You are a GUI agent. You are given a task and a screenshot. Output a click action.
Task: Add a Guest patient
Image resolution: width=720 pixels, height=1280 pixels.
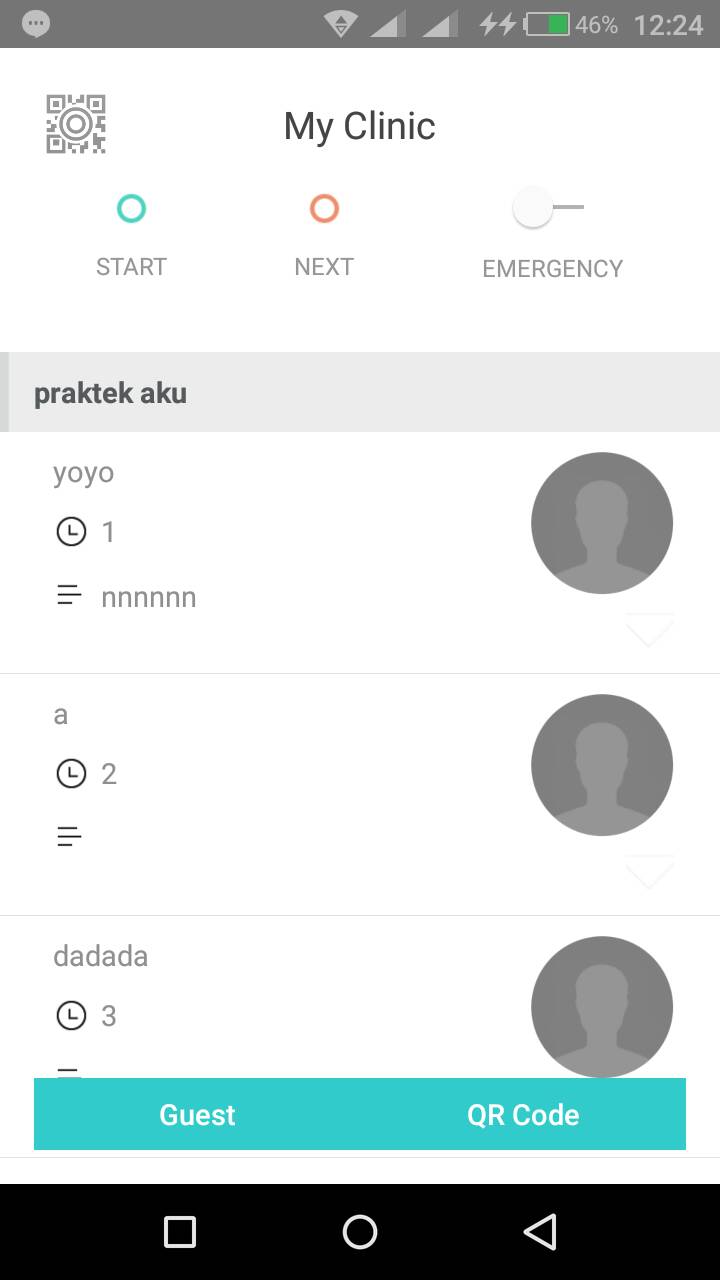pyautogui.click(x=197, y=1114)
